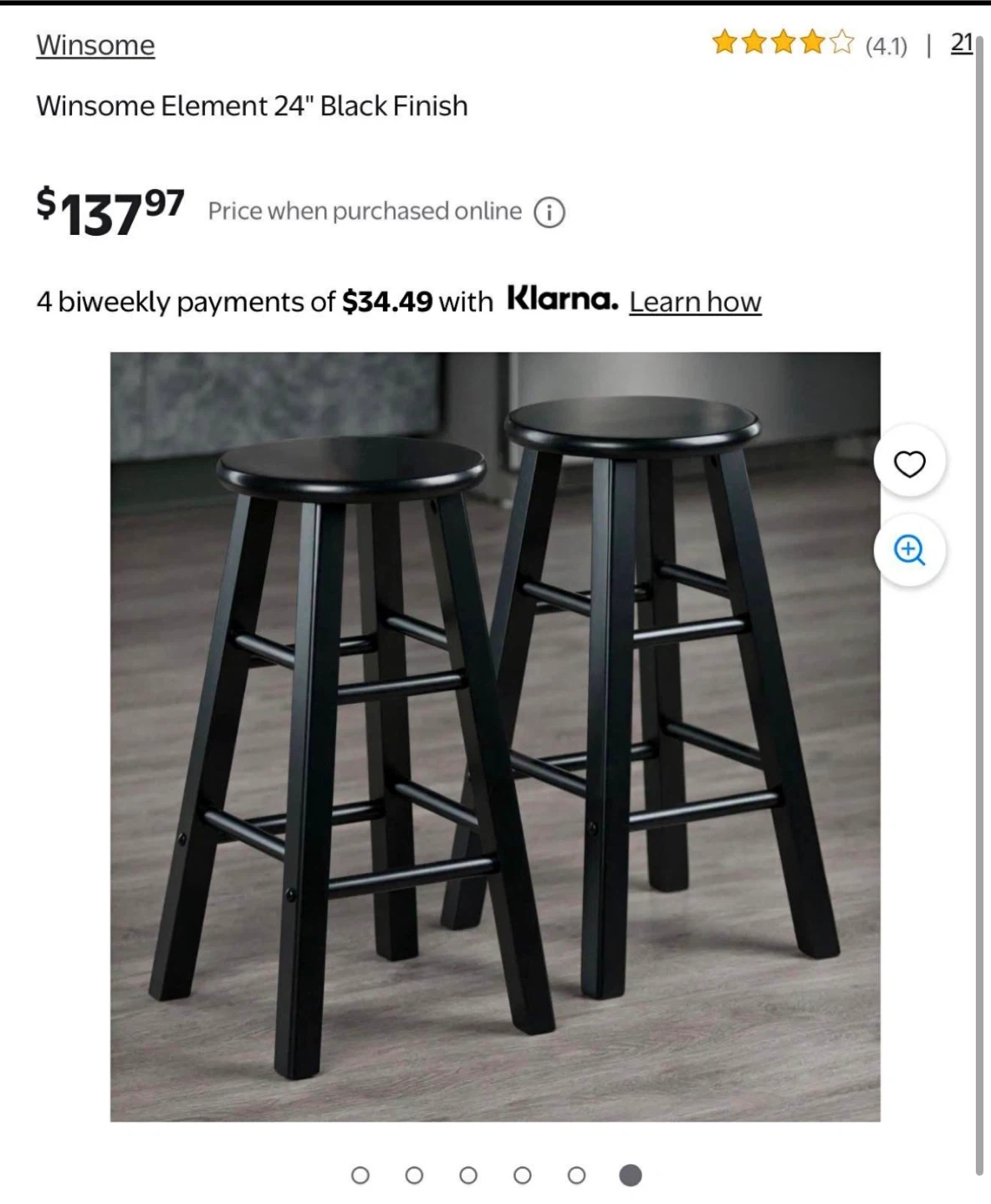The image size is (991, 1204).
Task: Add stools to favorites with heart icon
Action: pos(910,463)
